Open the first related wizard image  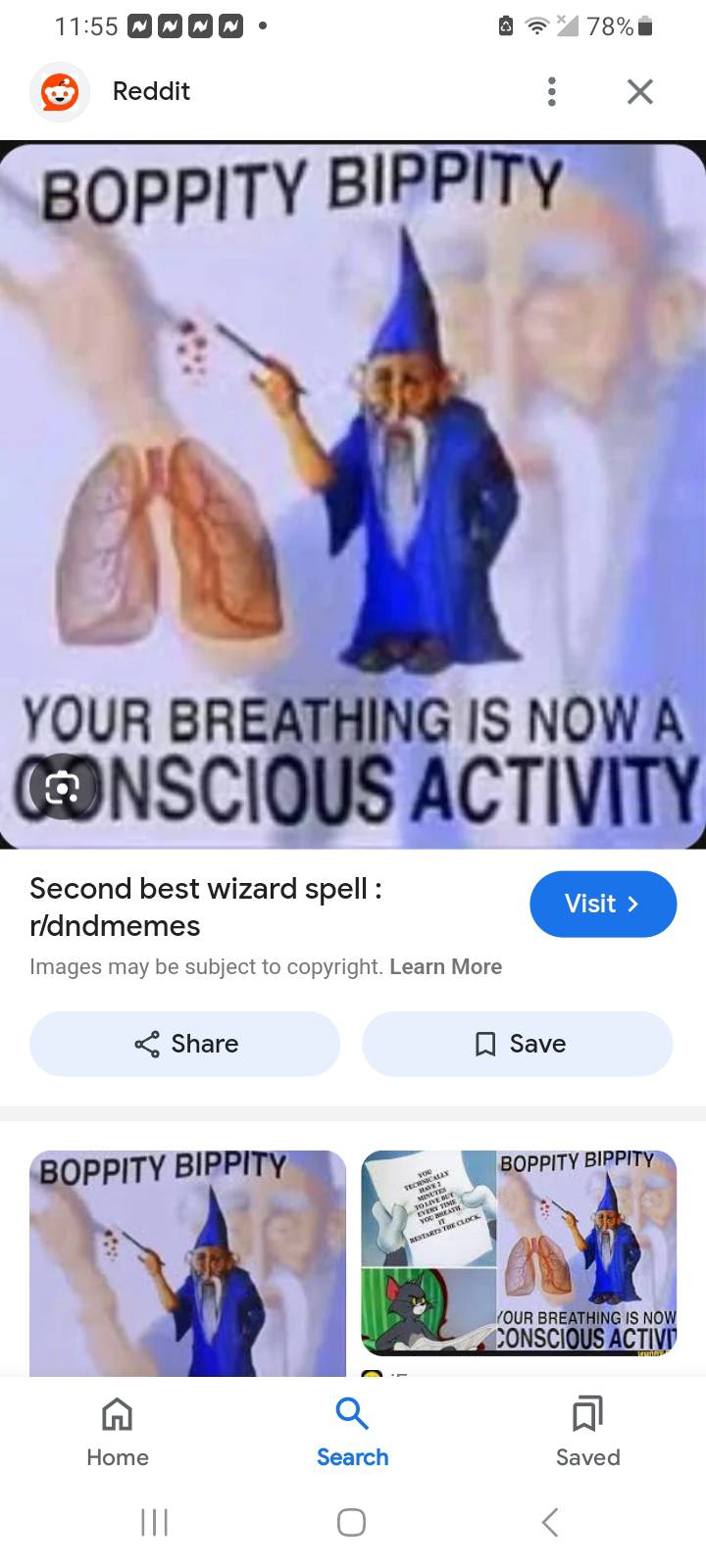[188, 1262]
